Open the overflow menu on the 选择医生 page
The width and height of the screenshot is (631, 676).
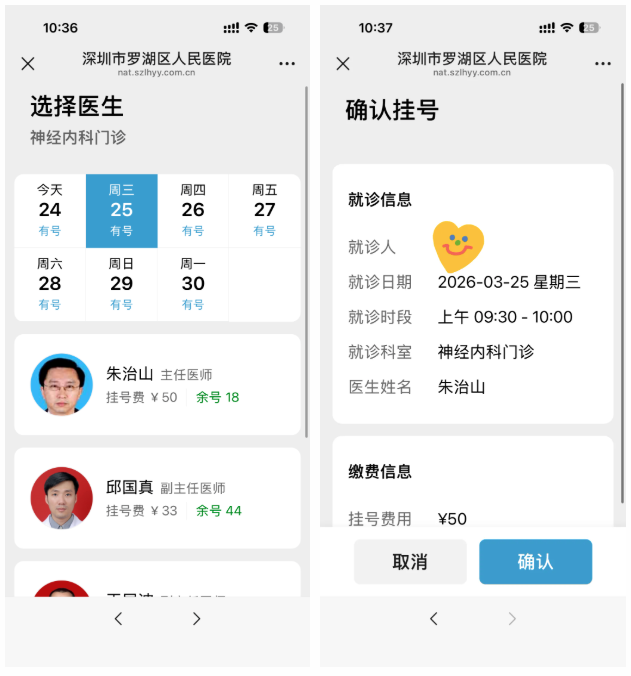coord(287,64)
